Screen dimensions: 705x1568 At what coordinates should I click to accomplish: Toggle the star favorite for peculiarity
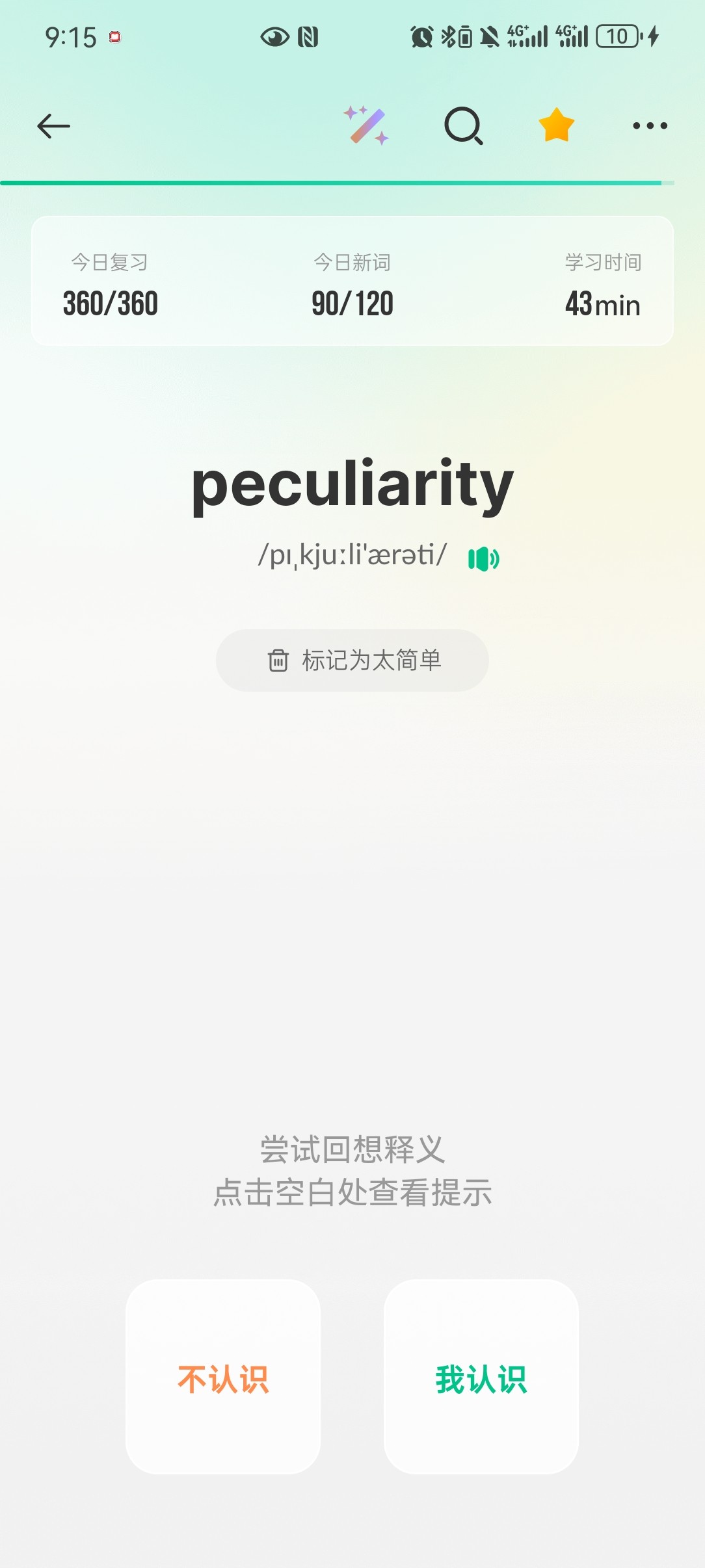pos(557,125)
